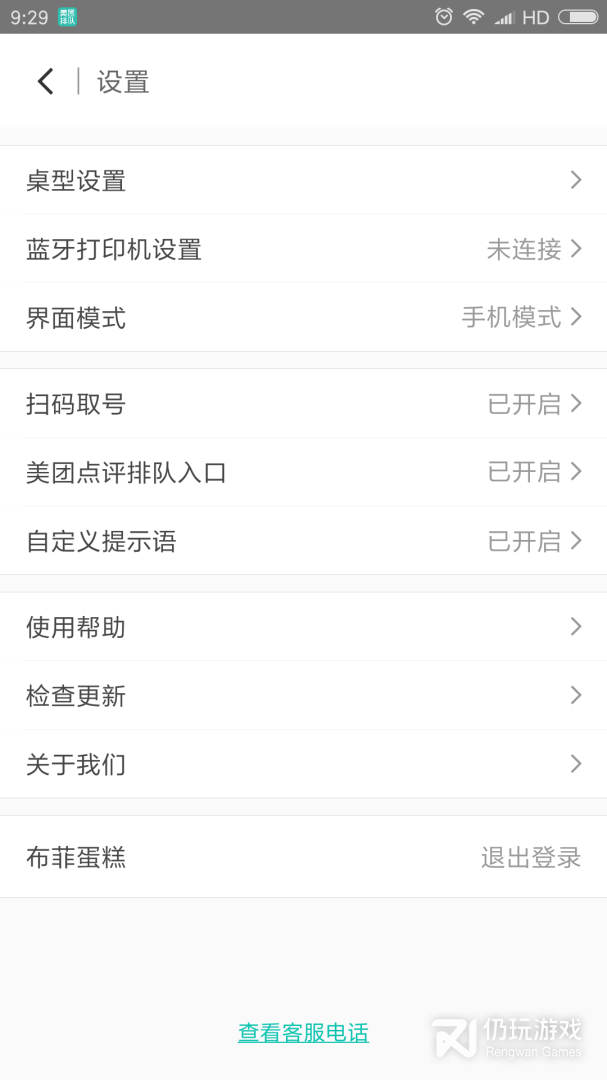The width and height of the screenshot is (607, 1080).
Task: Open 关于我们
Action: (x=303, y=764)
